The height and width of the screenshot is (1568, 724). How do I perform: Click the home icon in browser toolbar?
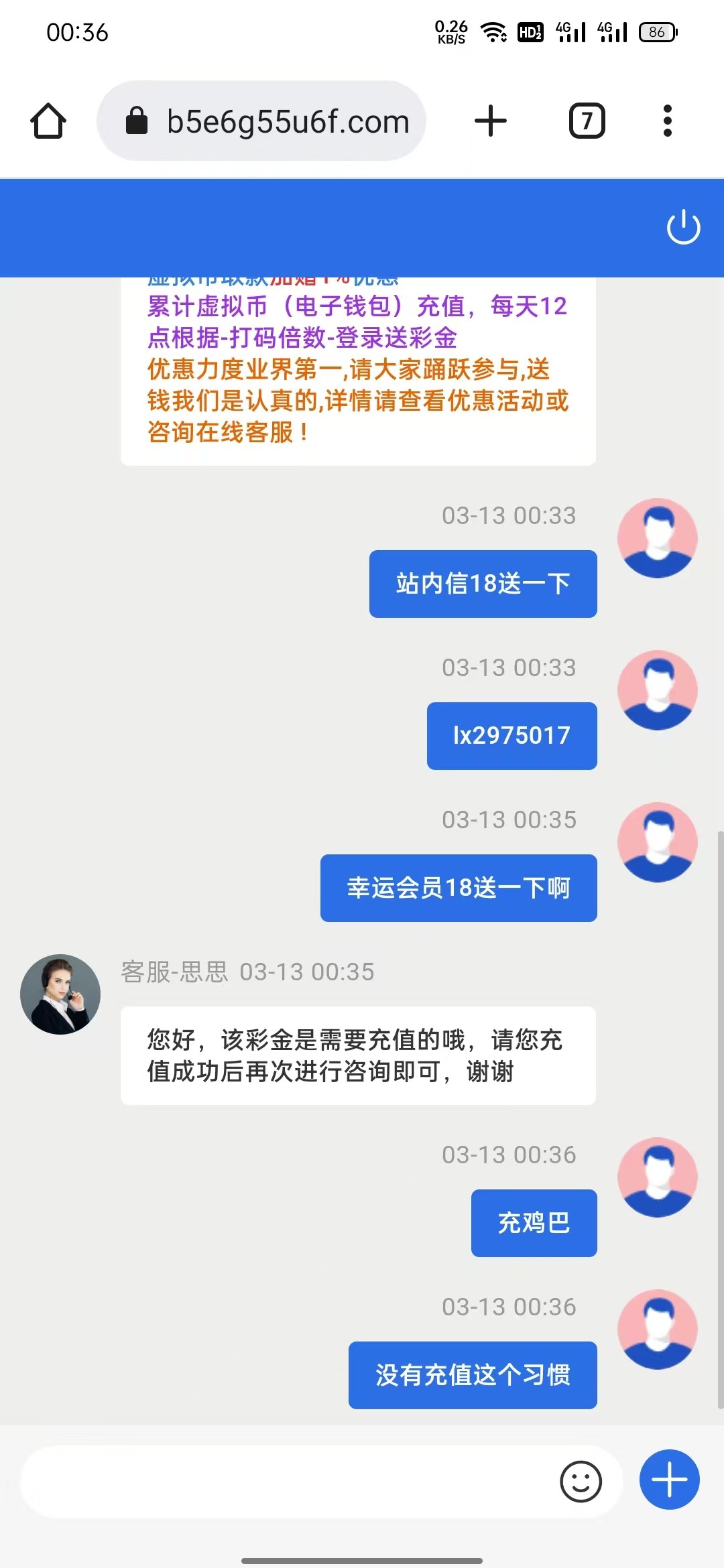[48, 121]
